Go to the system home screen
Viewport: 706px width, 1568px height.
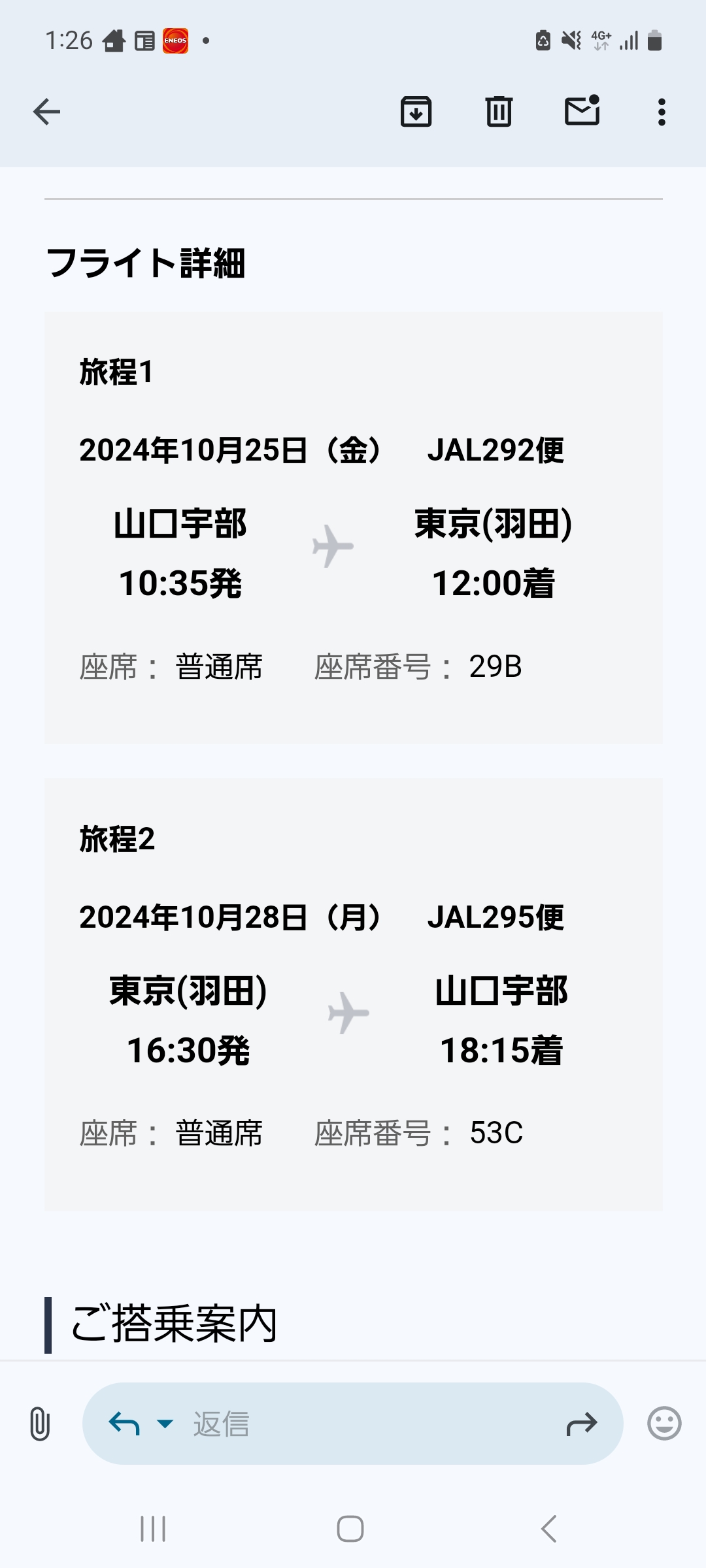click(350, 1529)
